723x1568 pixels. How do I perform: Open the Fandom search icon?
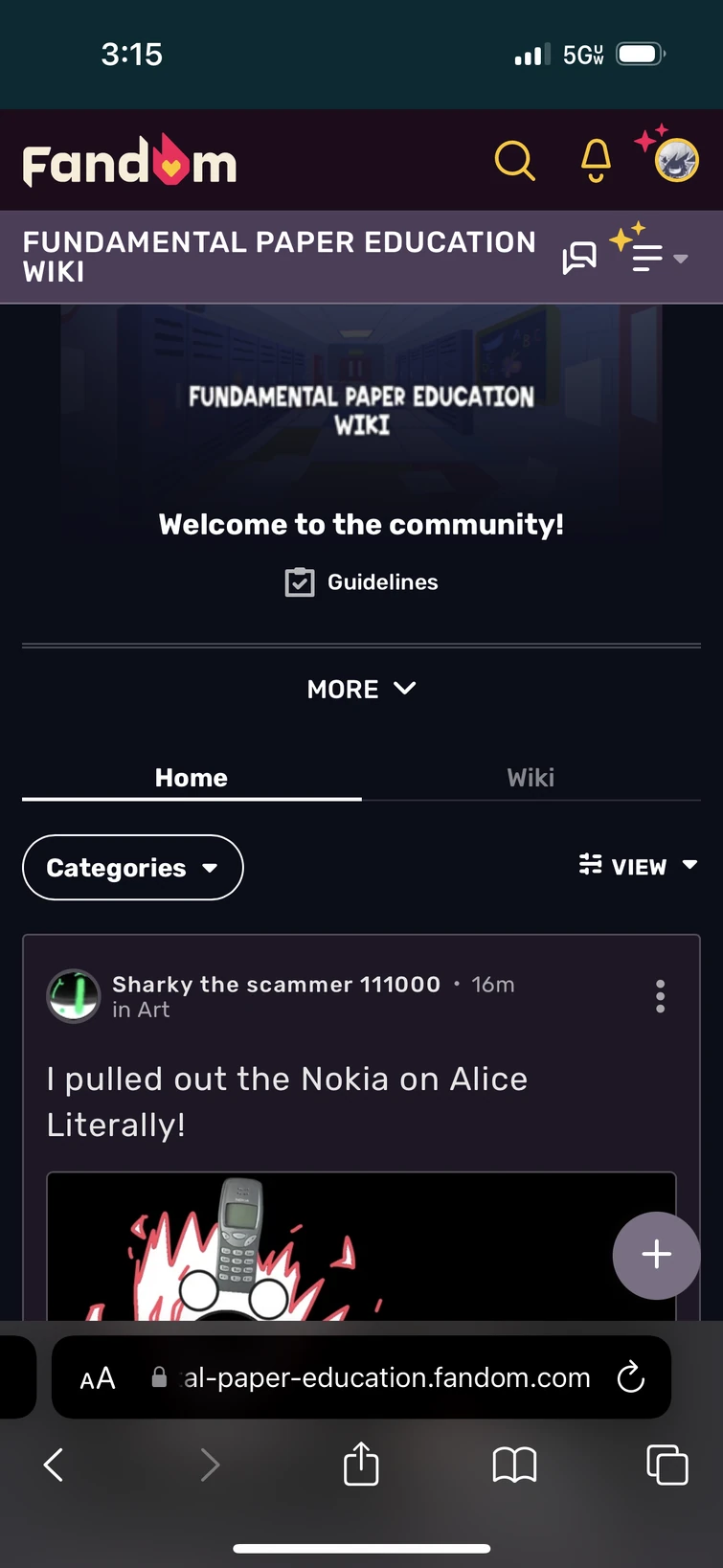coord(514,161)
